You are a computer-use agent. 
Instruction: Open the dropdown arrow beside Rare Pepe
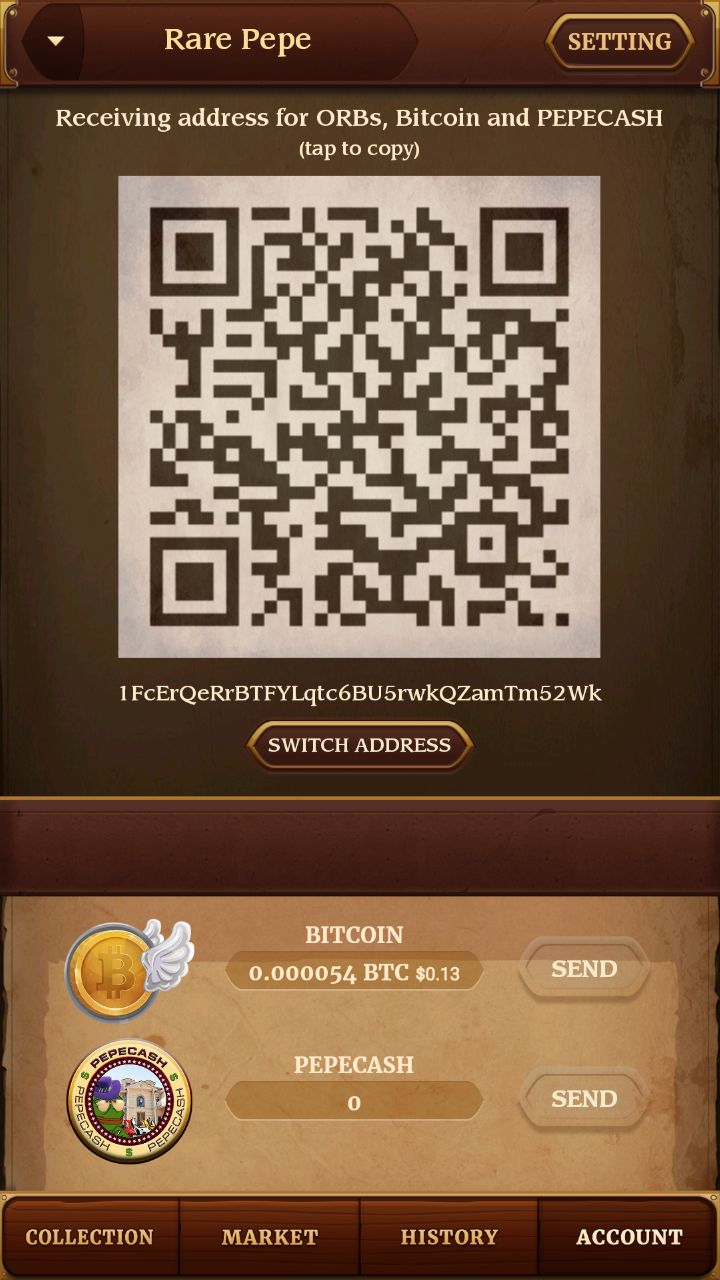point(56,41)
